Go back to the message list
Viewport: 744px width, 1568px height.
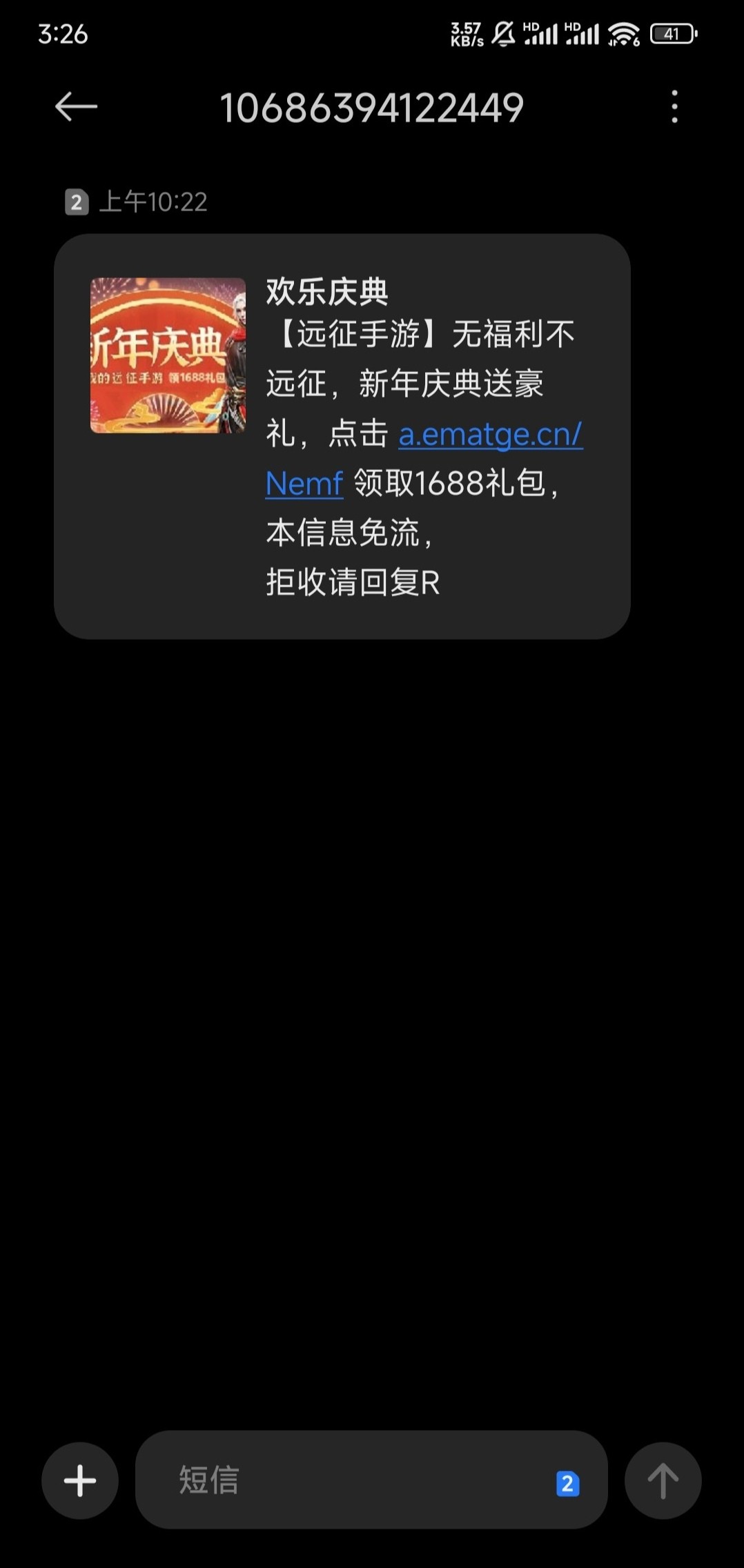(x=76, y=107)
